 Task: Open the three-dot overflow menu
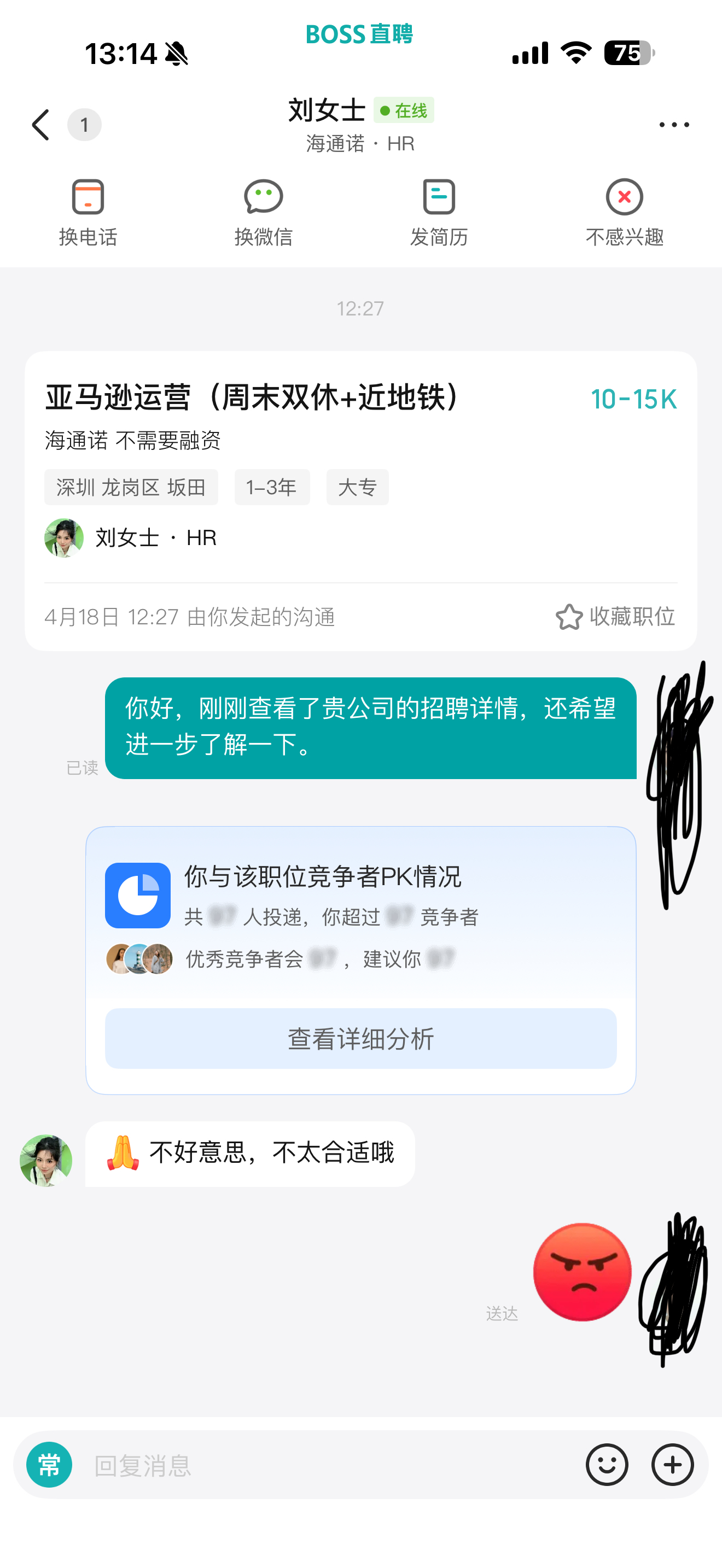tap(674, 125)
